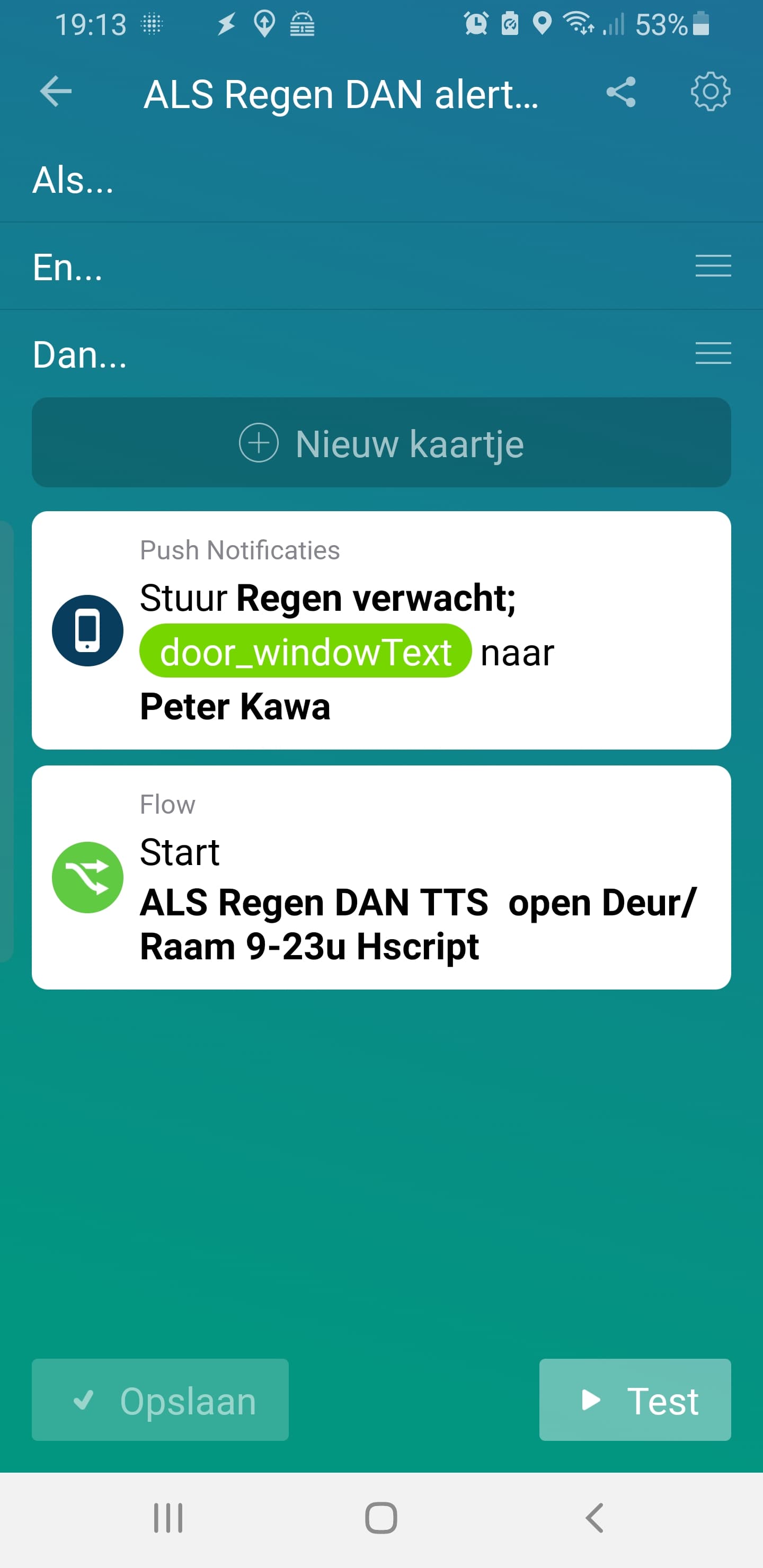Viewport: 763px width, 1568px height.
Task: Open the Push Notificaties card
Action: [381, 630]
